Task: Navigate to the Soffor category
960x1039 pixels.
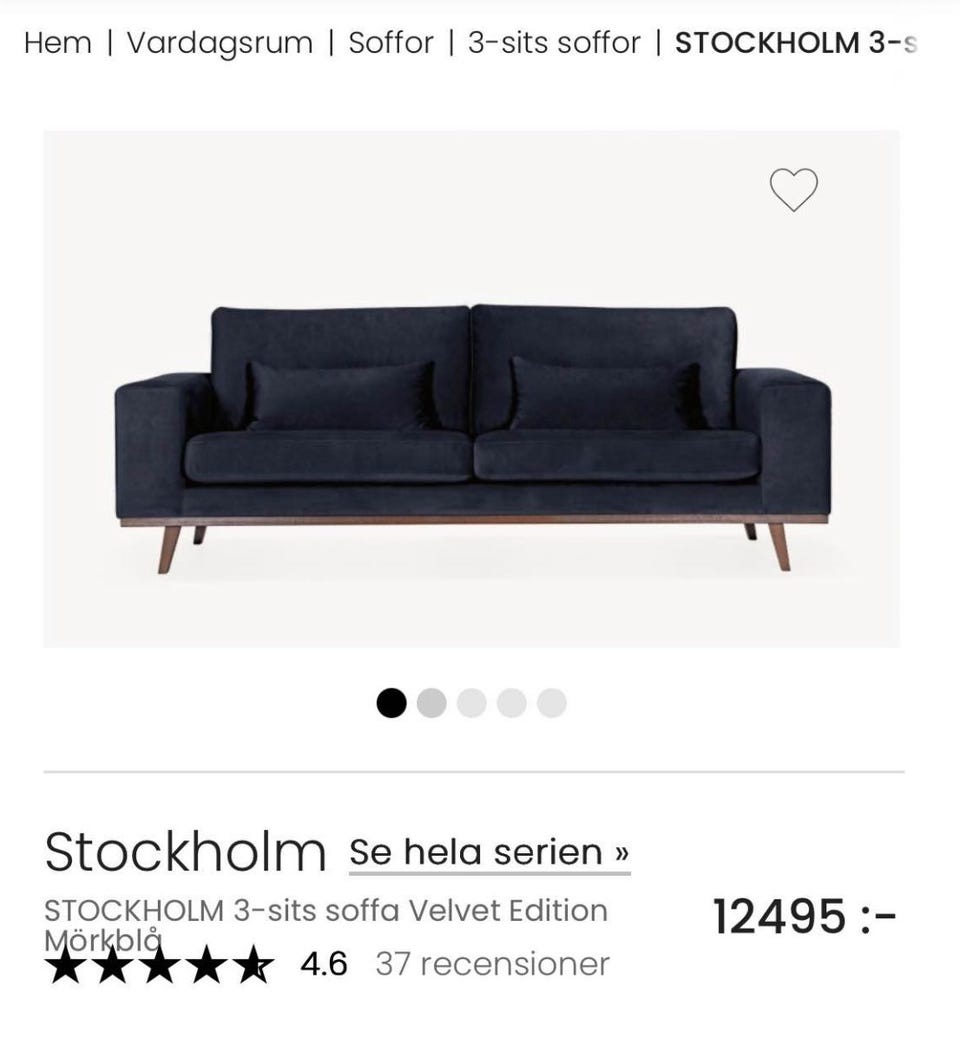Action: 389,43
